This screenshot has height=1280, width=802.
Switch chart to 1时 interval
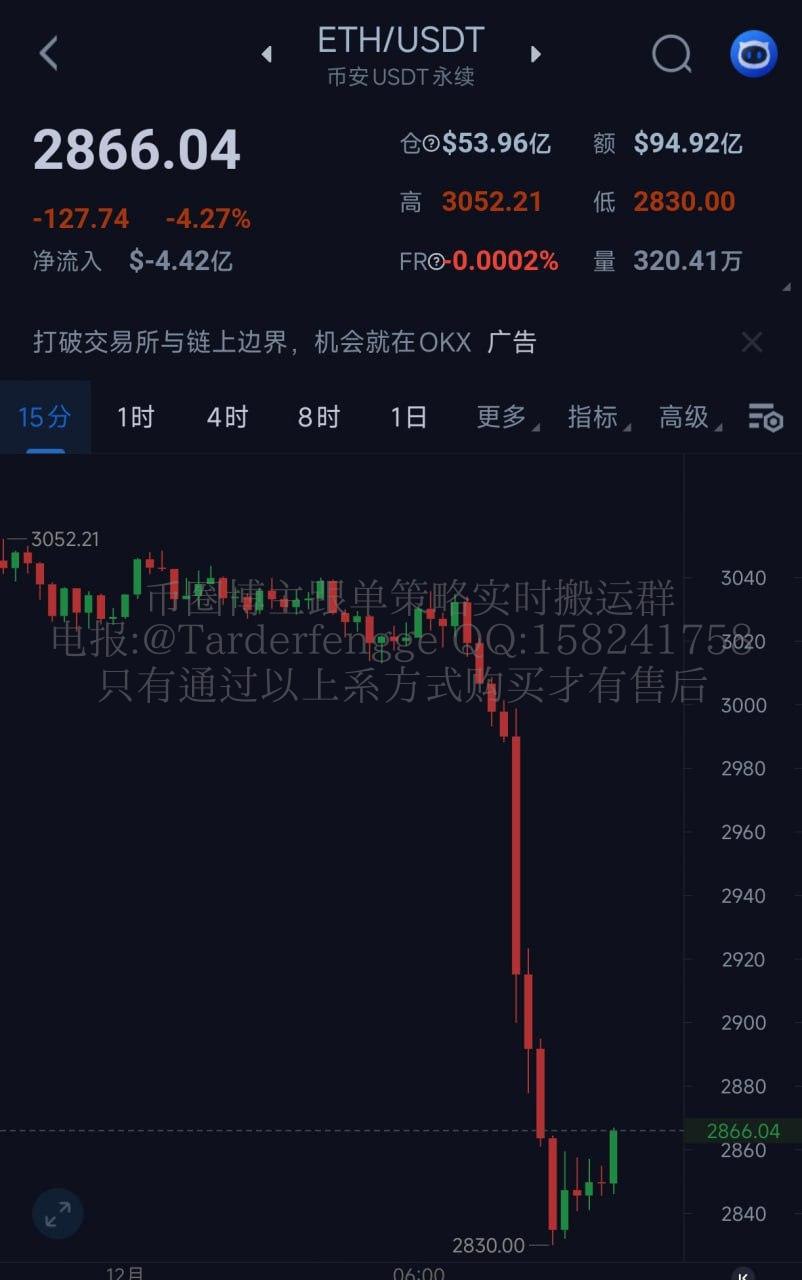point(136,417)
